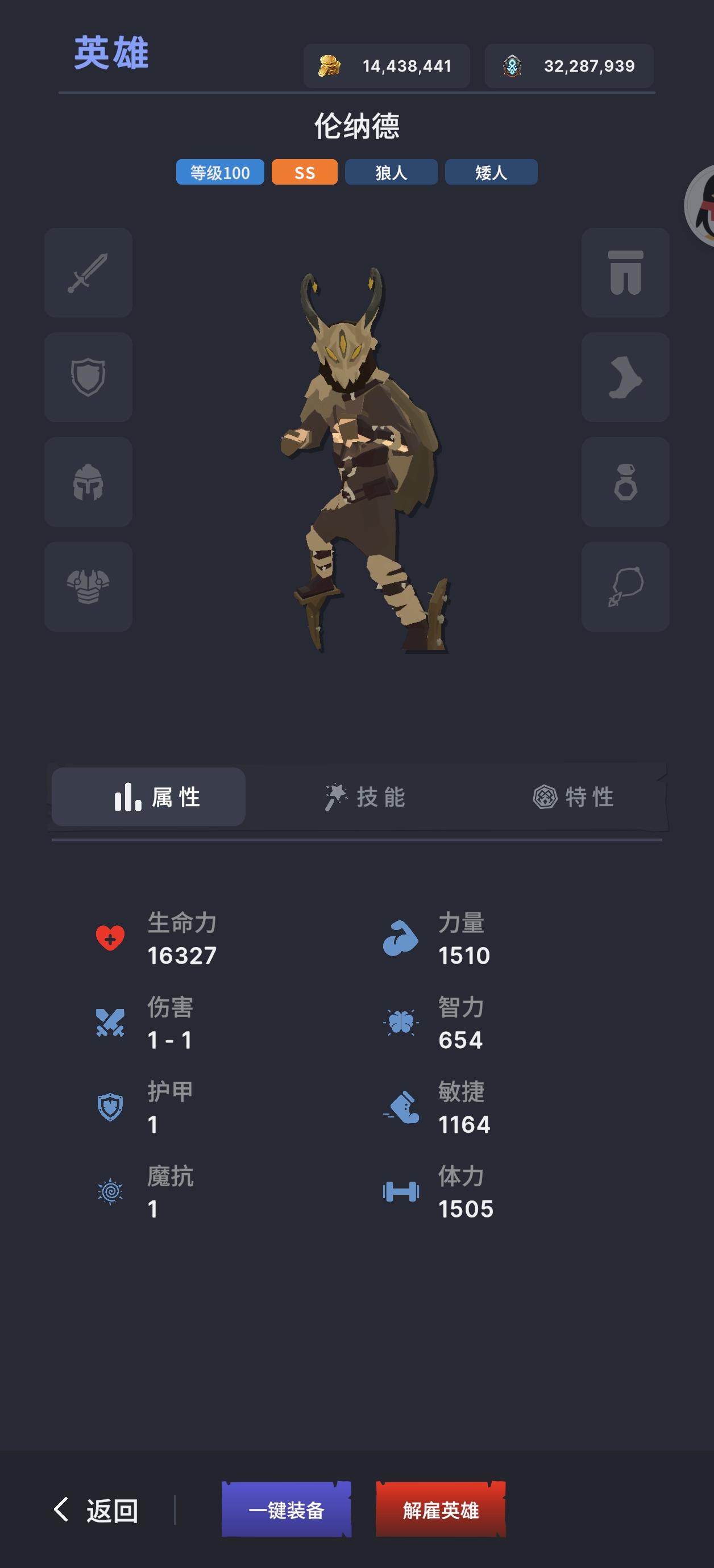Click the 一键装备 button
The width and height of the screenshot is (714, 1568).
point(287,1509)
